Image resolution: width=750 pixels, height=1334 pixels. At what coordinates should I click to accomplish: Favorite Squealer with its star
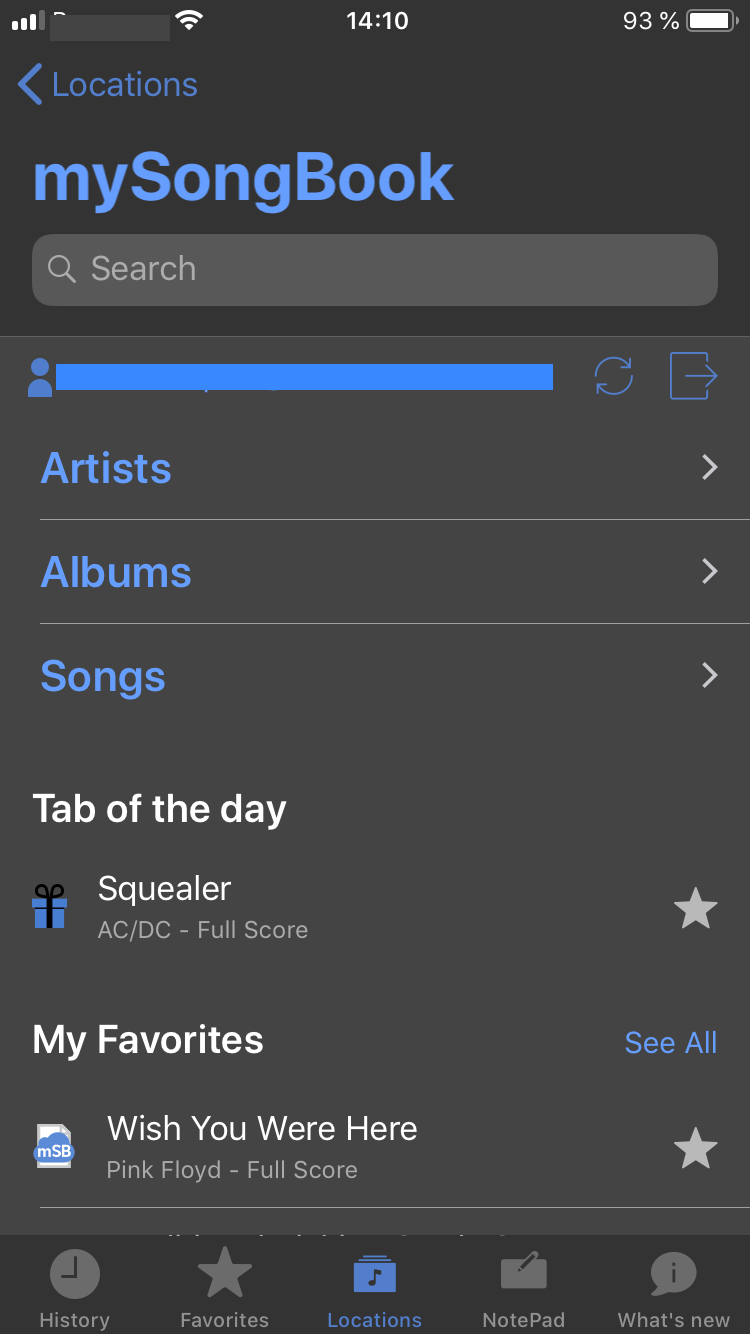click(x=695, y=909)
